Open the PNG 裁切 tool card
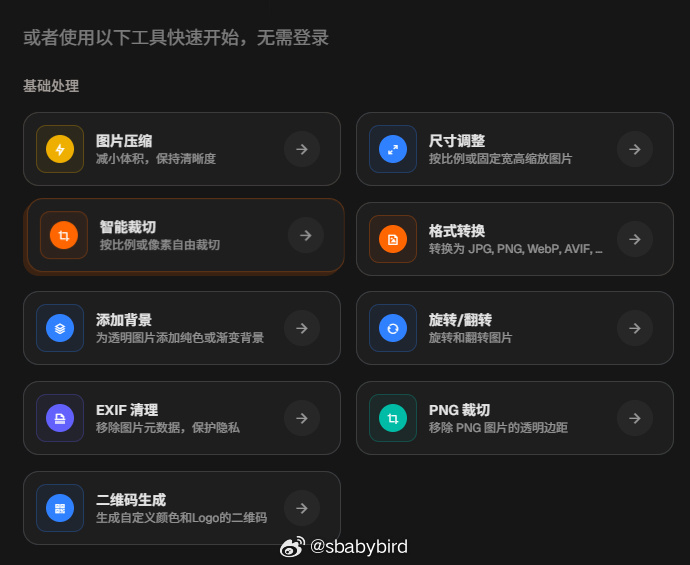Viewport: 690px width, 565px height. [x=514, y=418]
